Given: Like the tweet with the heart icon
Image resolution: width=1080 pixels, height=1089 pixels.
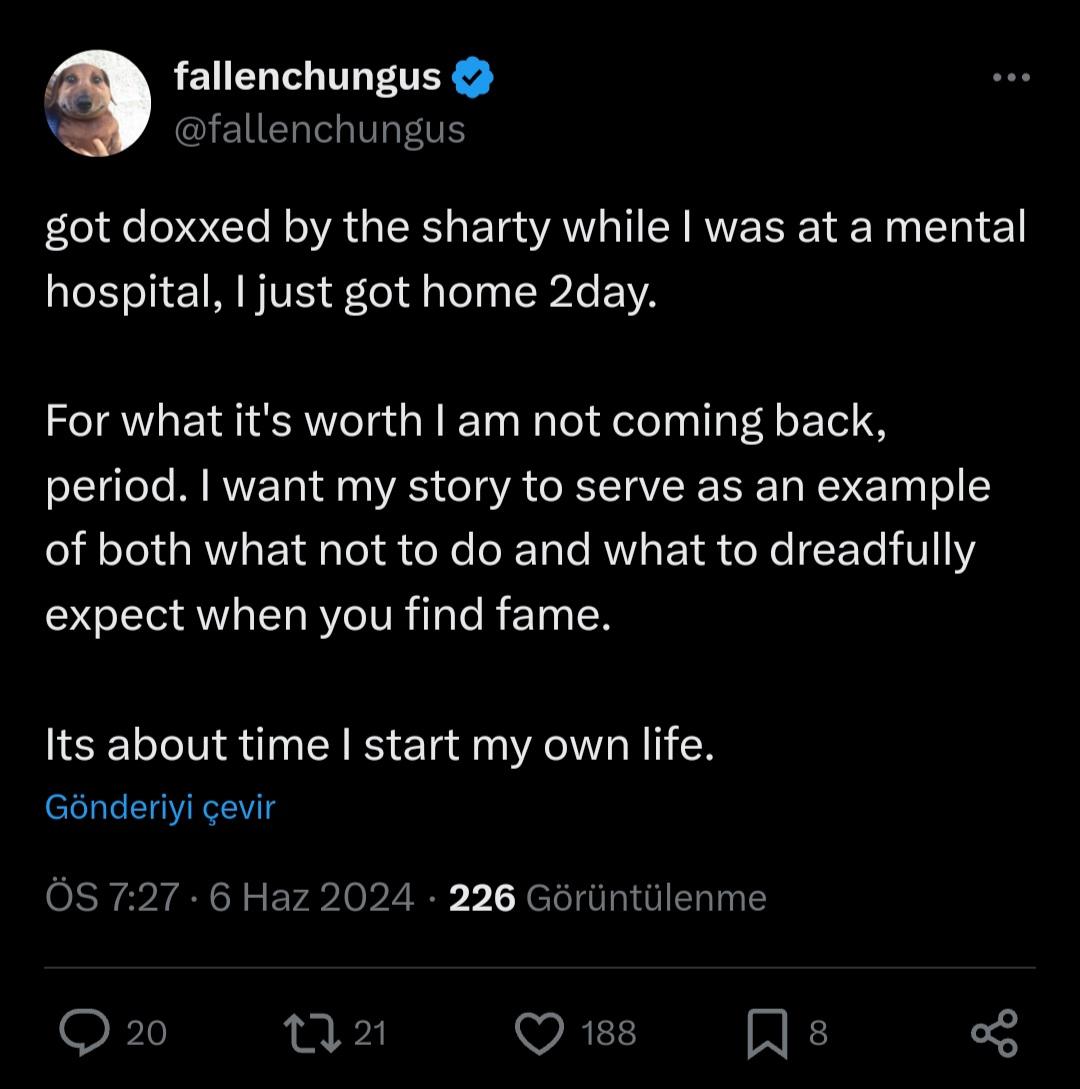Looking at the screenshot, I should click(x=540, y=1032).
